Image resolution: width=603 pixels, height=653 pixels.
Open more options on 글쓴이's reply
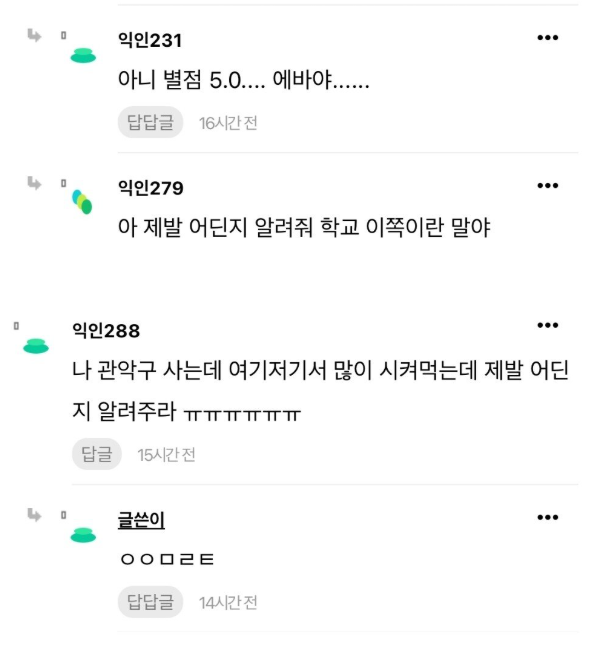click(x=547, y=517)
